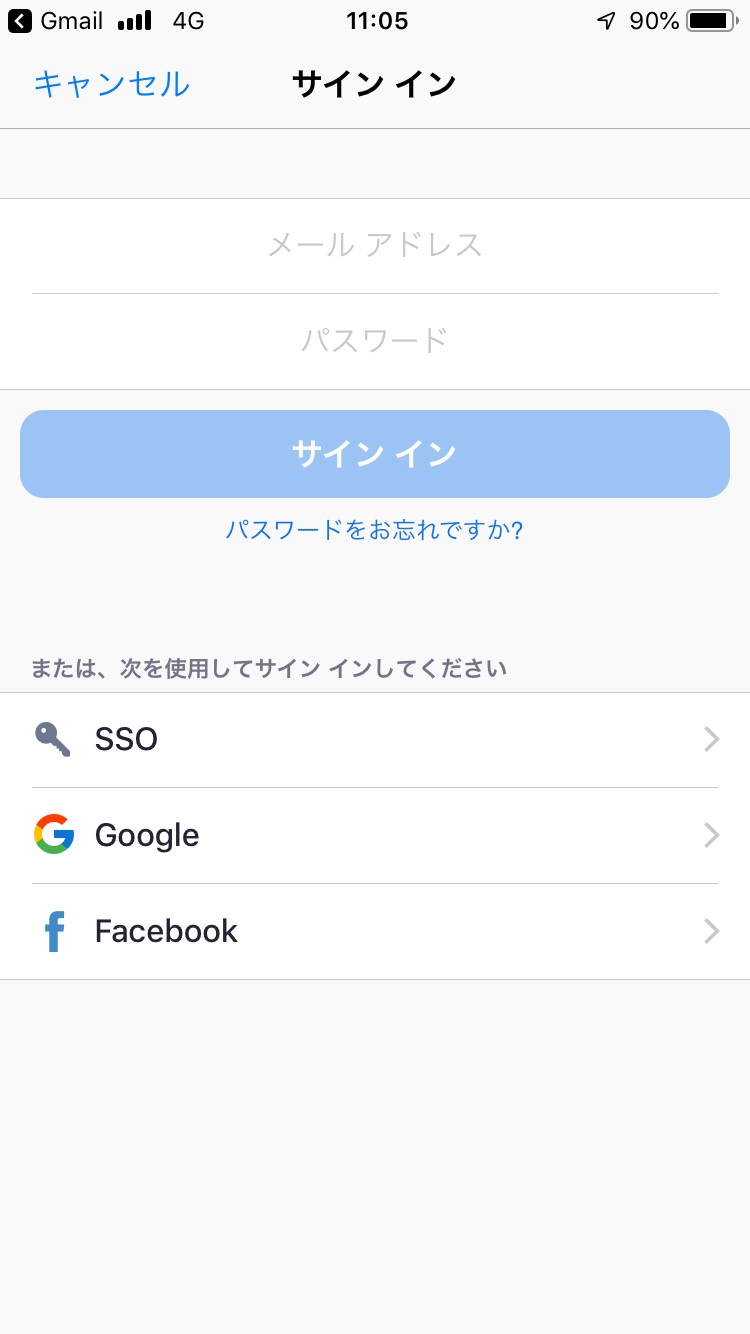Focus the メール アドレス field

(x=375, y=246)
